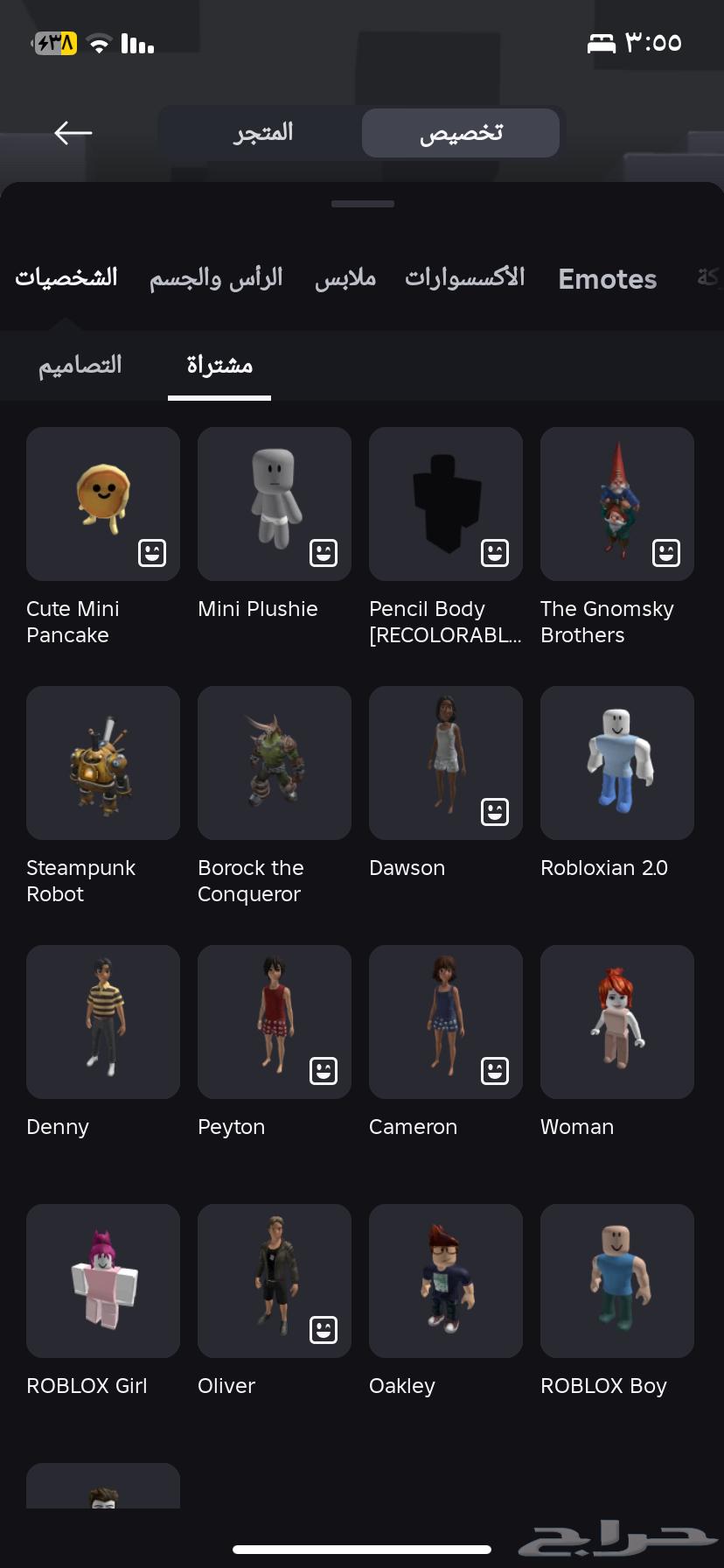Select the Pencil Body character

coord(446,504)
